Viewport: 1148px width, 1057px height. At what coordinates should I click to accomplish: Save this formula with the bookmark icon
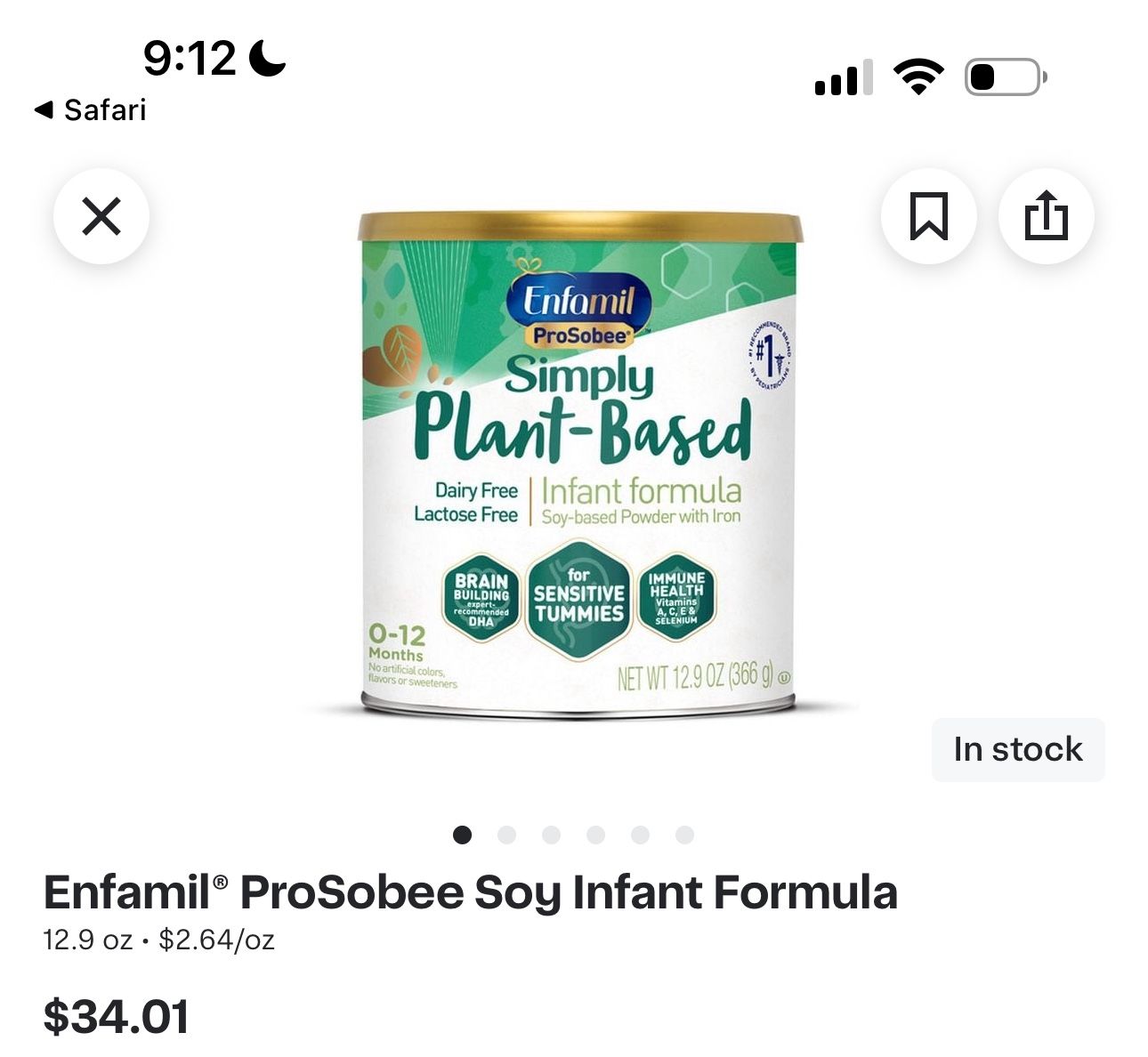928,216
